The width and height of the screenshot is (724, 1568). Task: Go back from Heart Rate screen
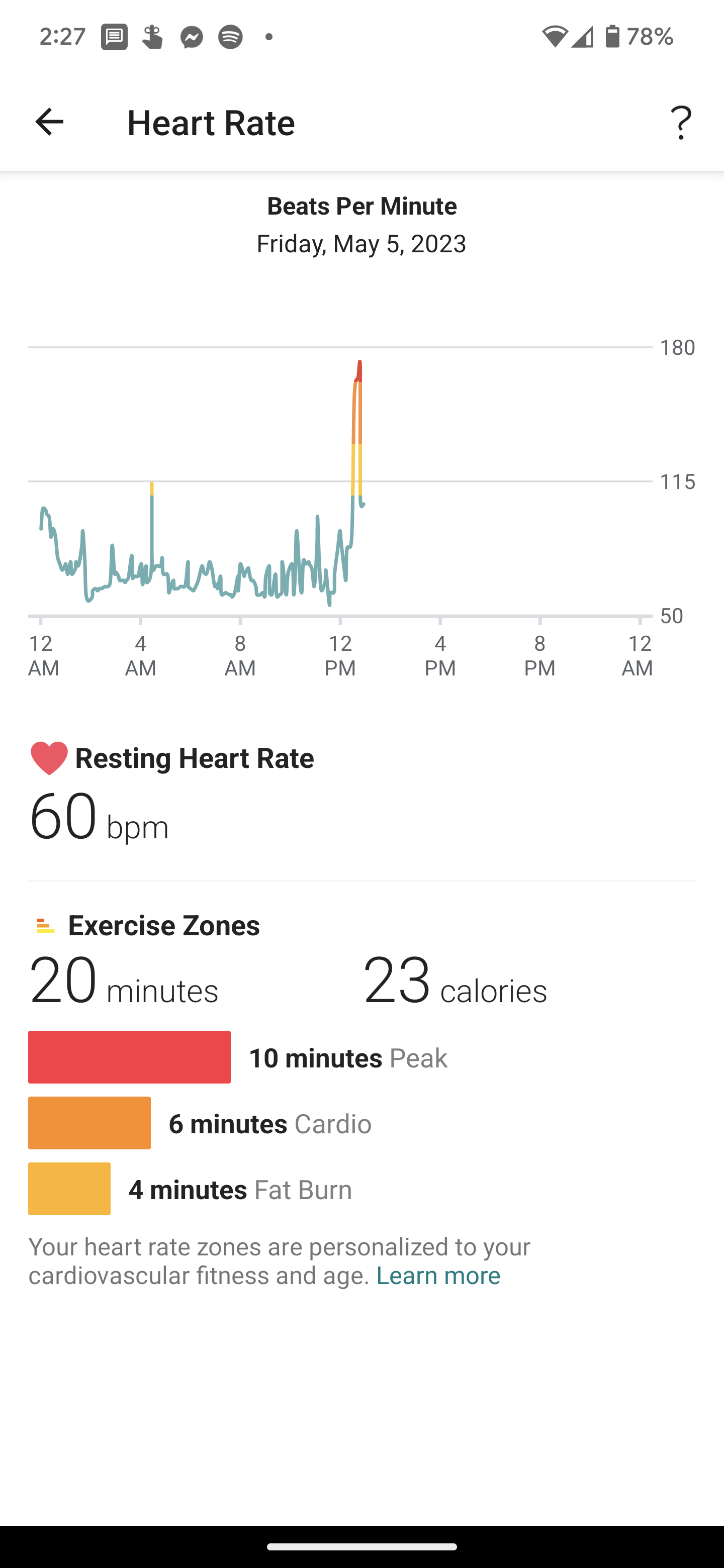(49, 122)
